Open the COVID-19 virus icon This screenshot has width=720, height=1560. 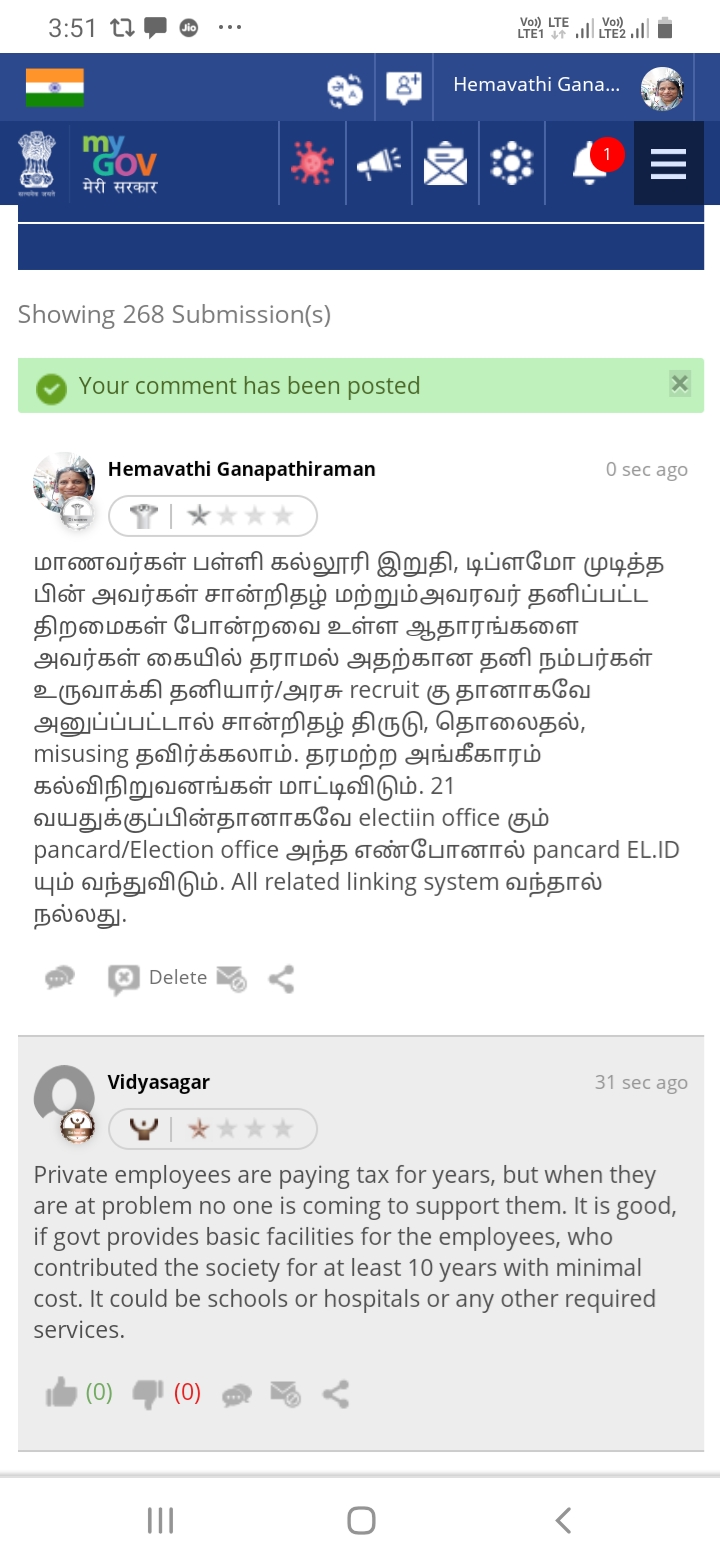click(312, 163)
